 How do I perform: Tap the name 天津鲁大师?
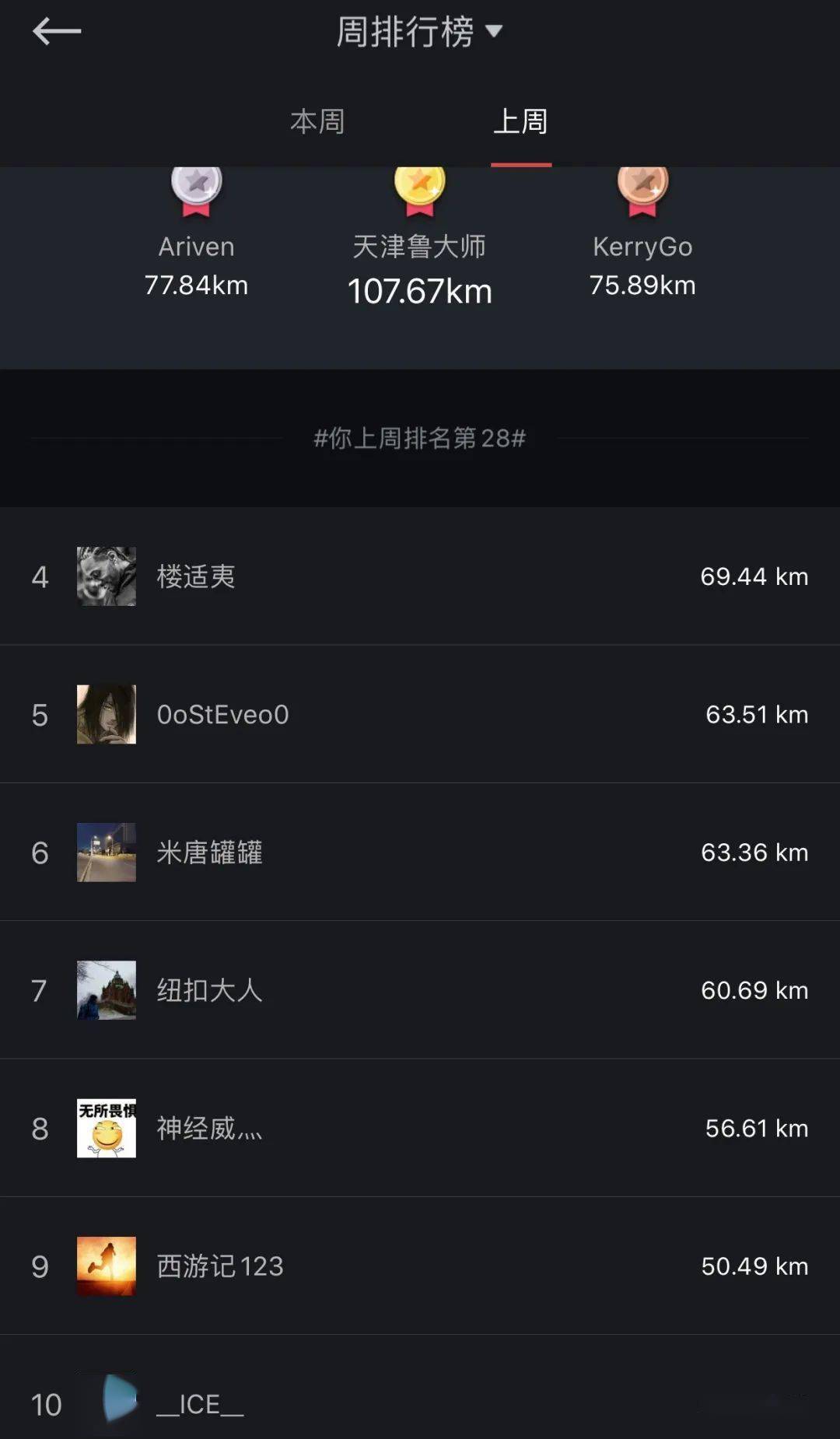420,246
